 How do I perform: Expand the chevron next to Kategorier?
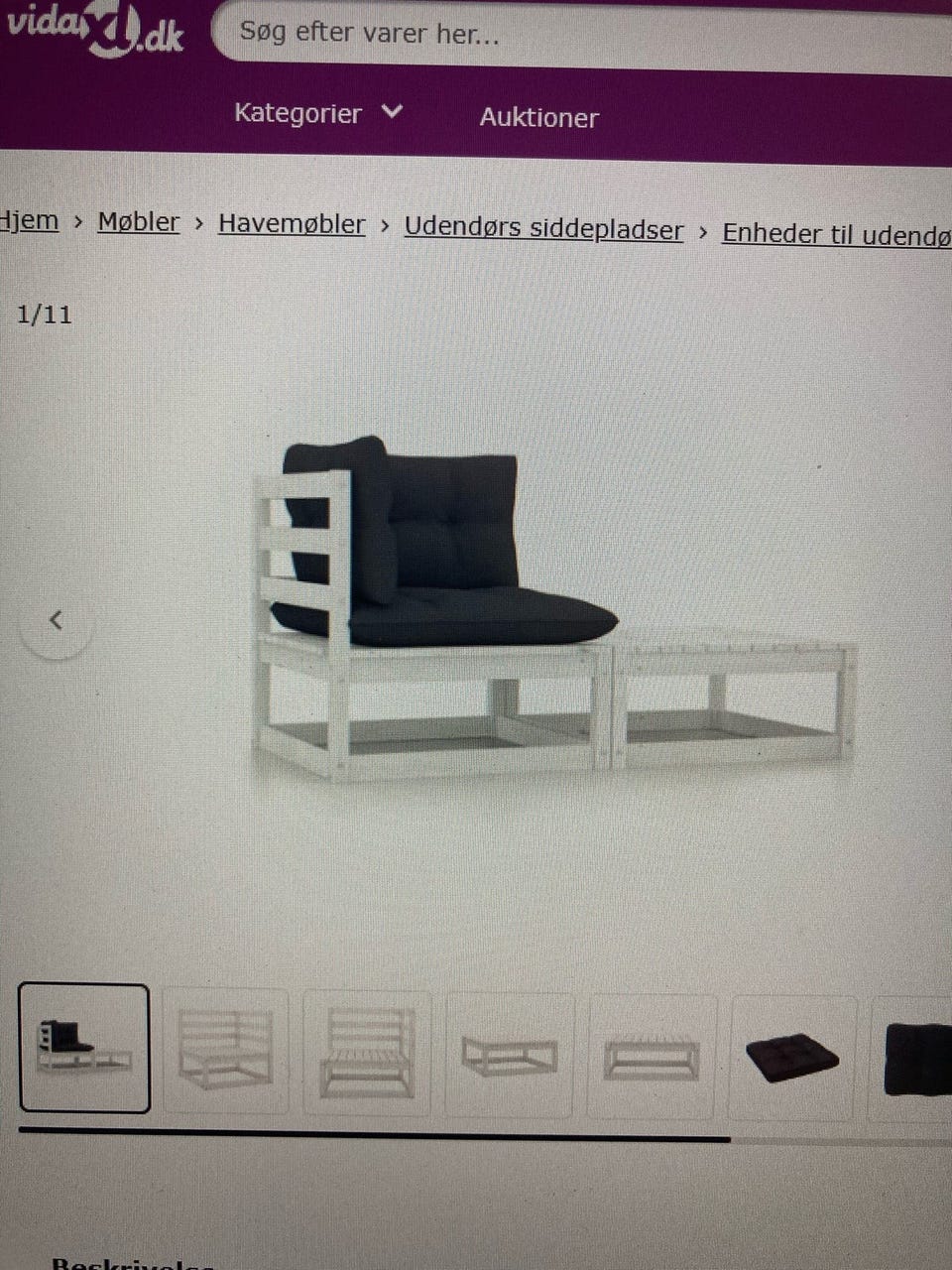(x=393, y=112)
